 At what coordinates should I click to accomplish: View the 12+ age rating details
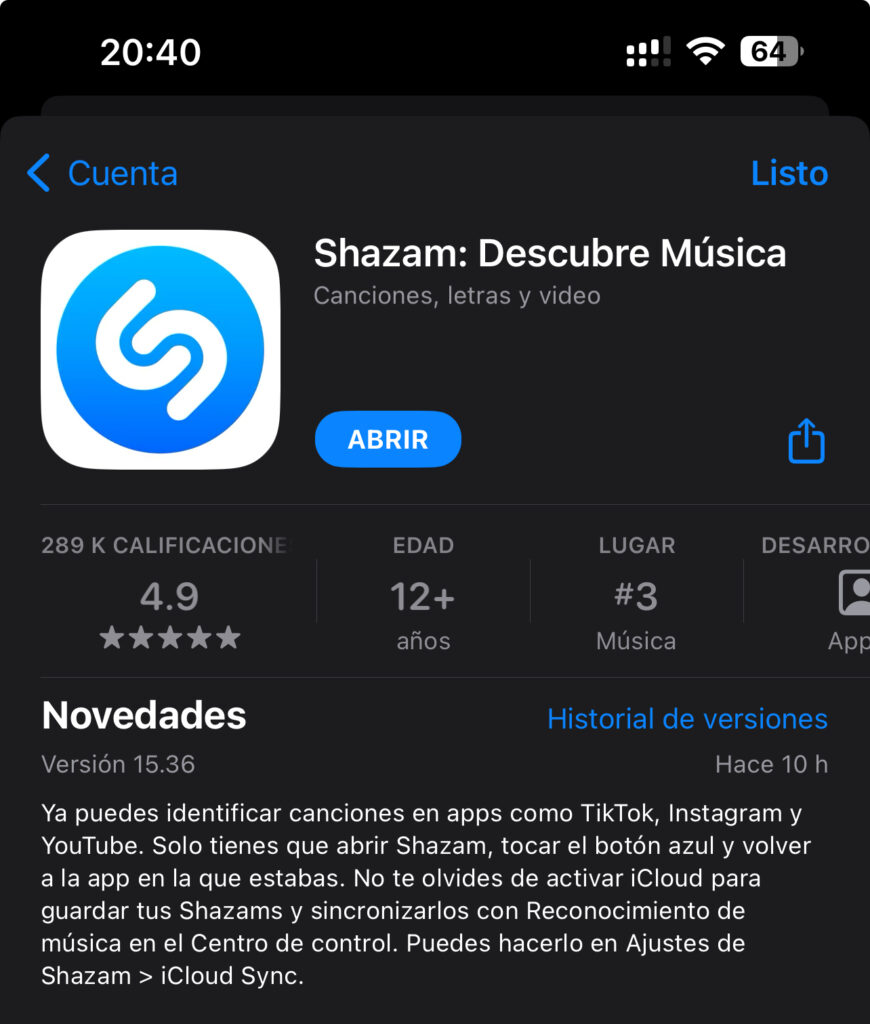[x=423, y=596]
